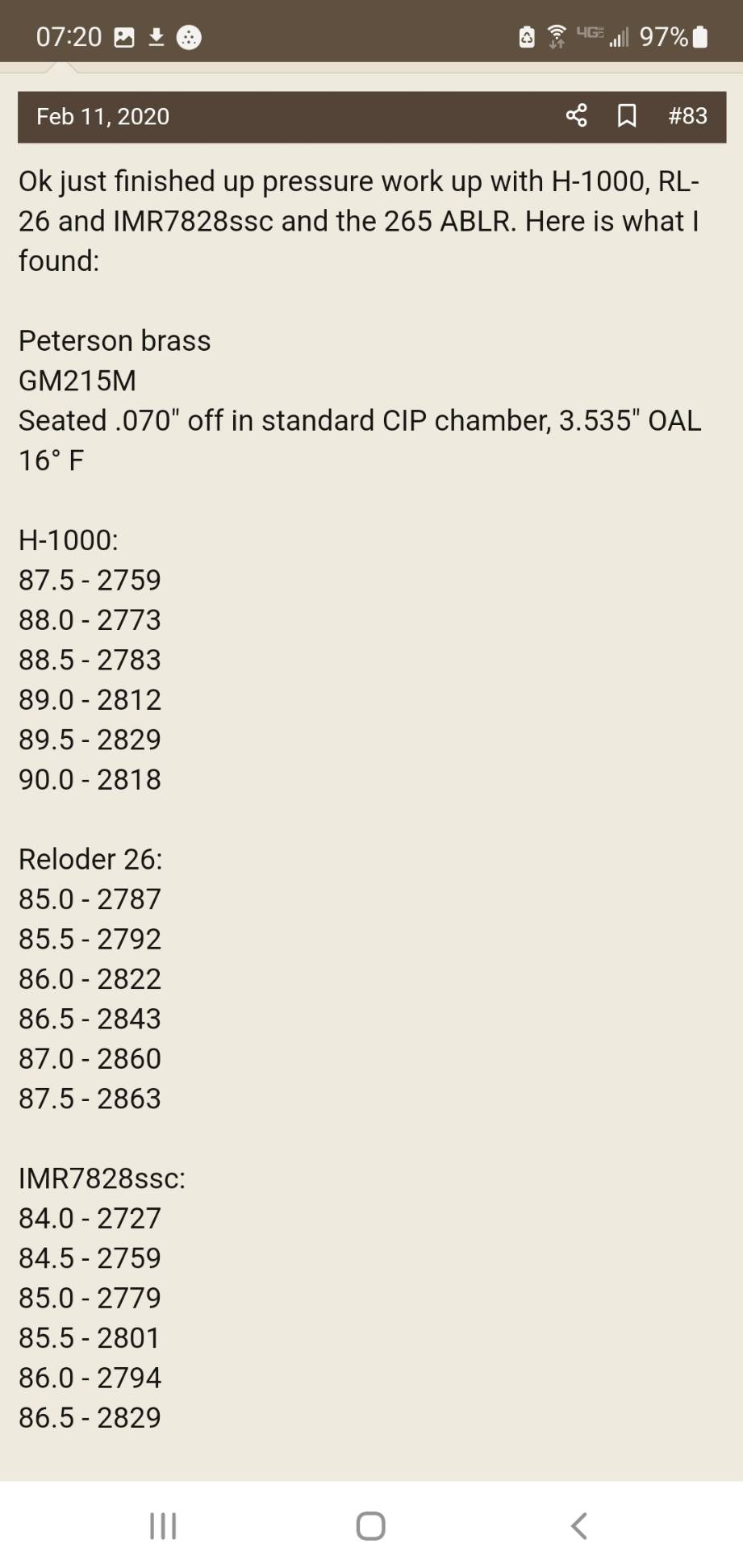This screenshot has width=743, height=1568.
Task: Go back with the system back button
Action: [x=578, y=1526]
